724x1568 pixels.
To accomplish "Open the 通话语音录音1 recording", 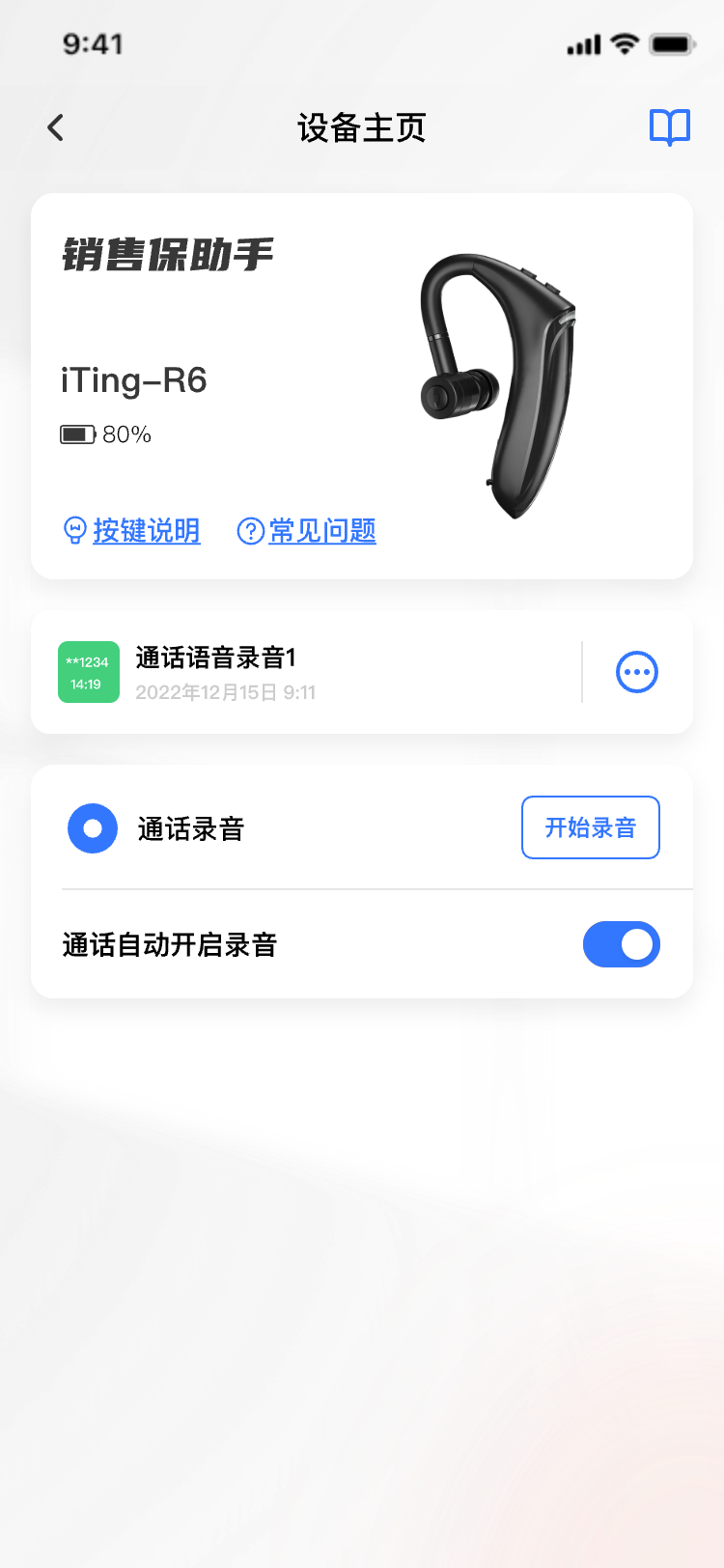I will pyautogui.click(x=290, y=672).
